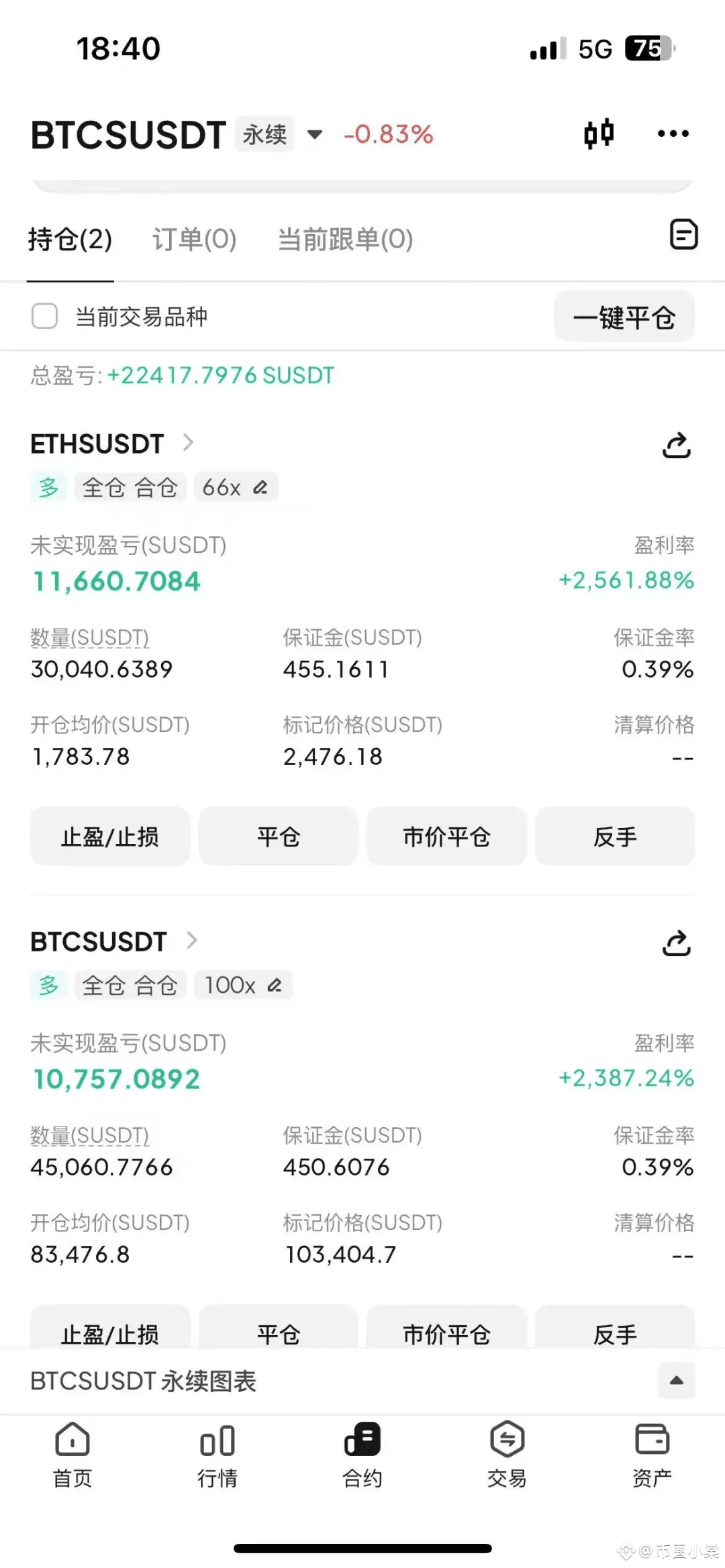The width and height of the screenshot is (725, 1568).
Task: Switch to the 订单(0) tab
Action: [x=195, y=239]
